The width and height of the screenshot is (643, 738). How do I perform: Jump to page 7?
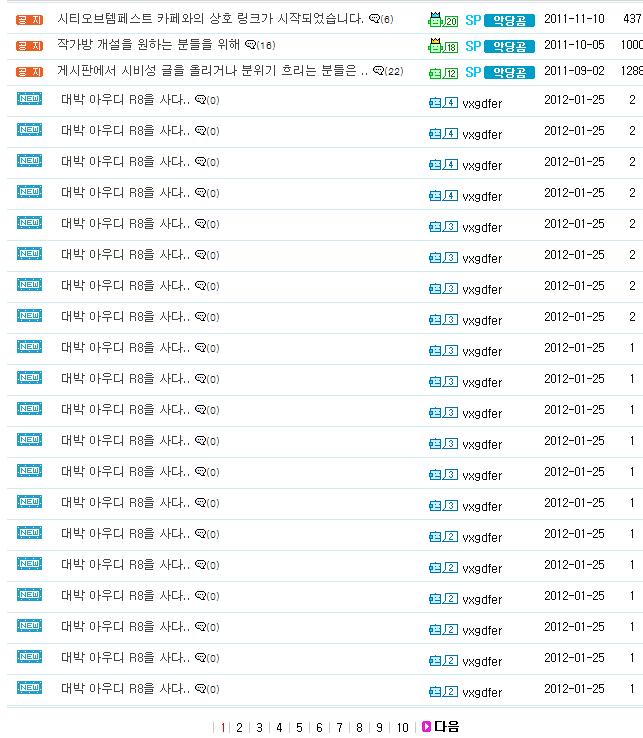340,727
